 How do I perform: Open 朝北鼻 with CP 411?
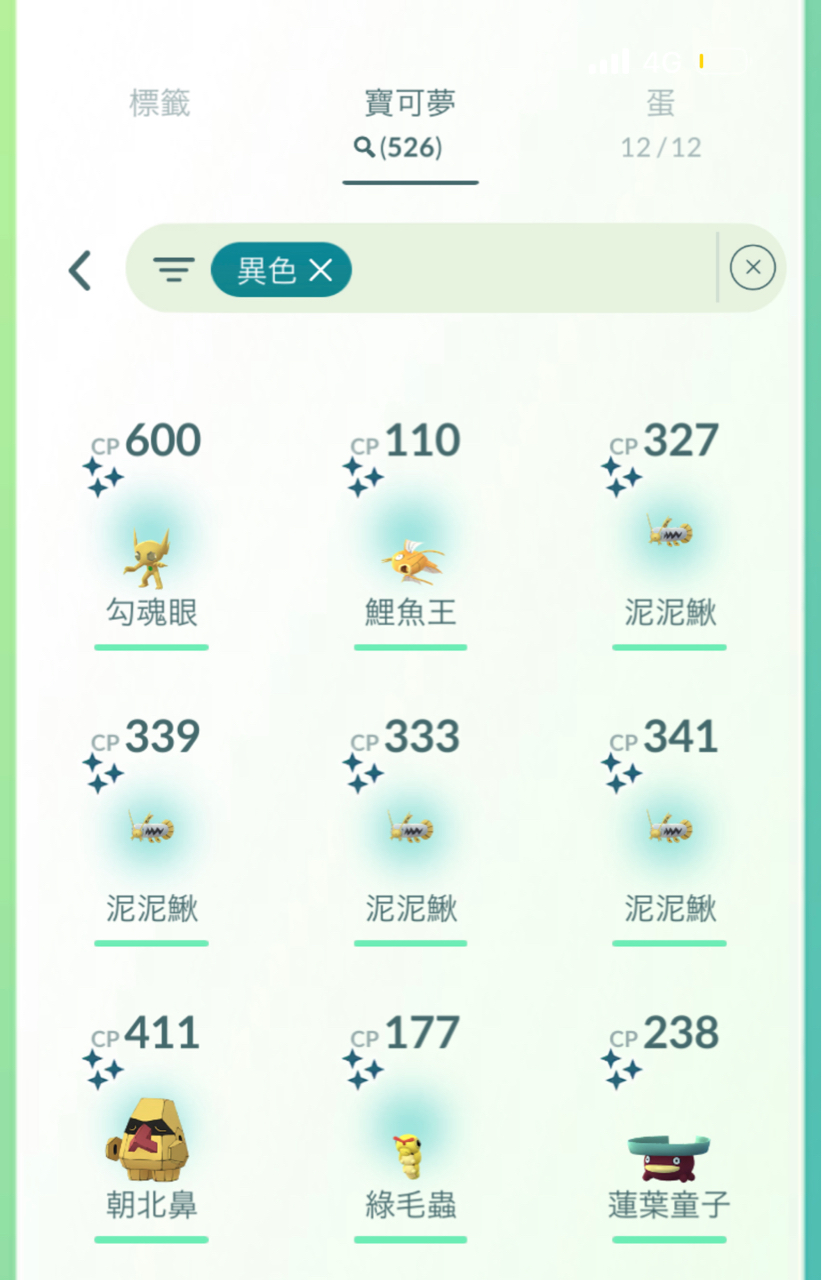pos(151,1135)
